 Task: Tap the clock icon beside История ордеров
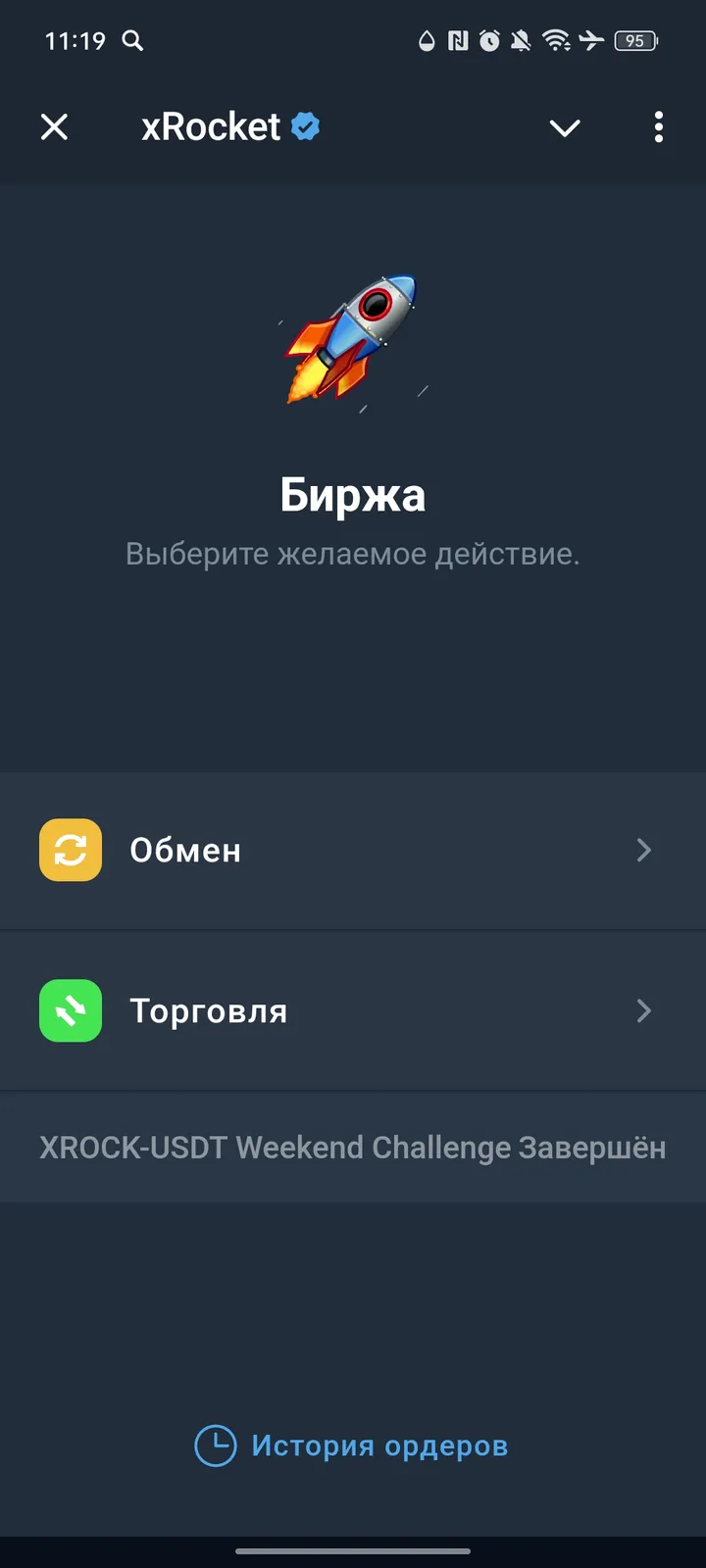click(214, 1445)
